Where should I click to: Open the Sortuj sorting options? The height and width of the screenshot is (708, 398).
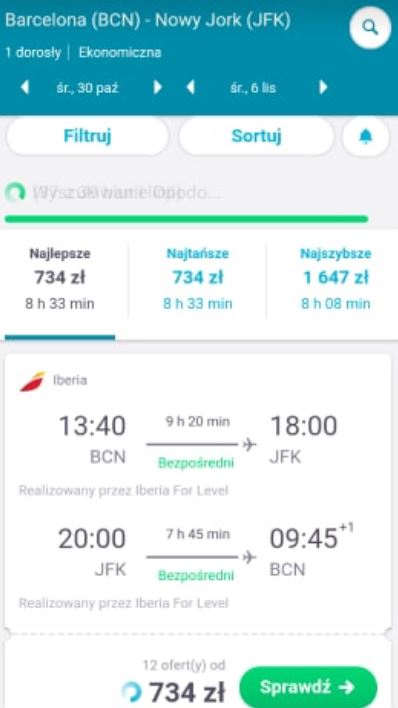coord(256,136)
